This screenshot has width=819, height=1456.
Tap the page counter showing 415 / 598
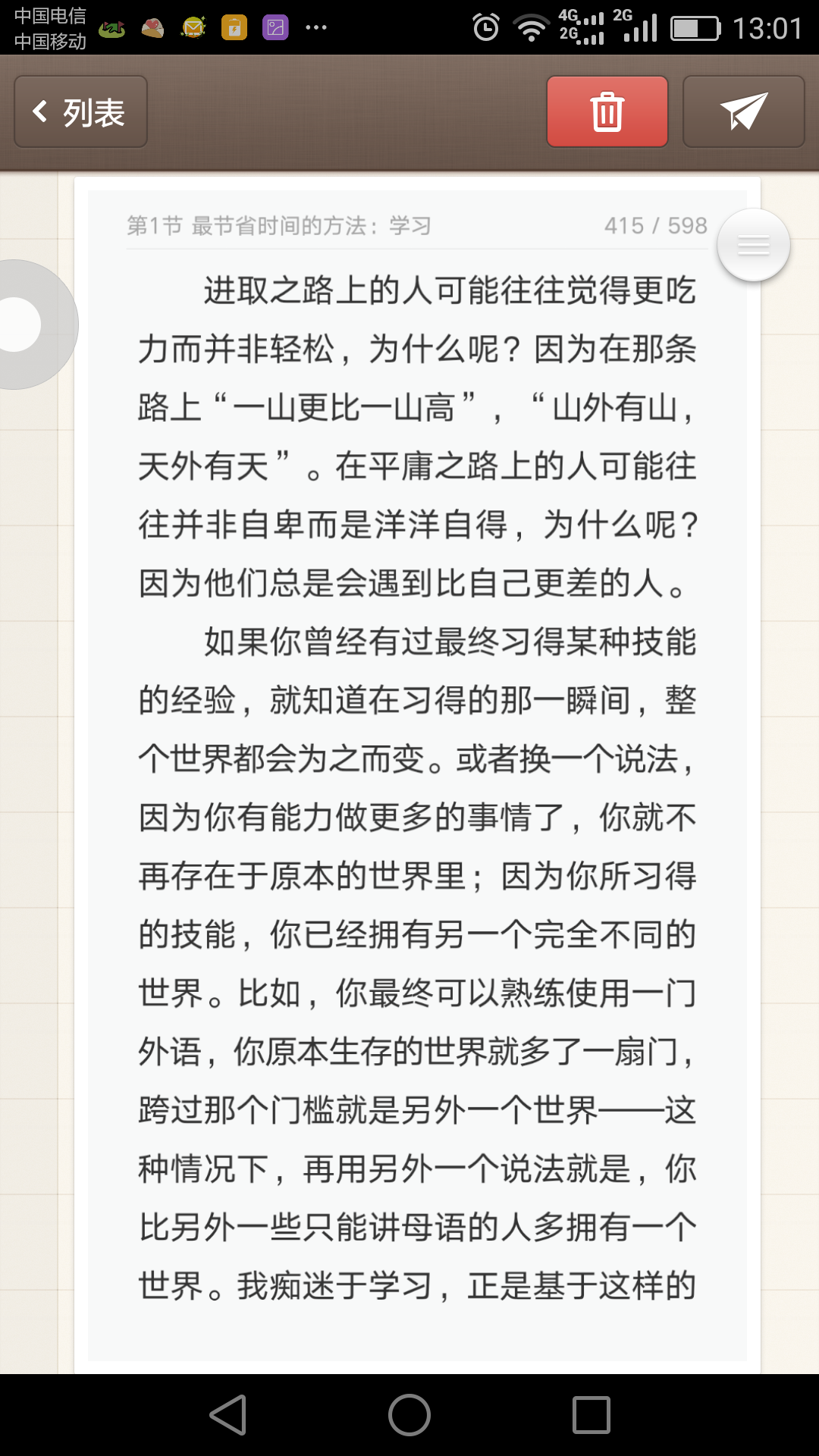656,223
